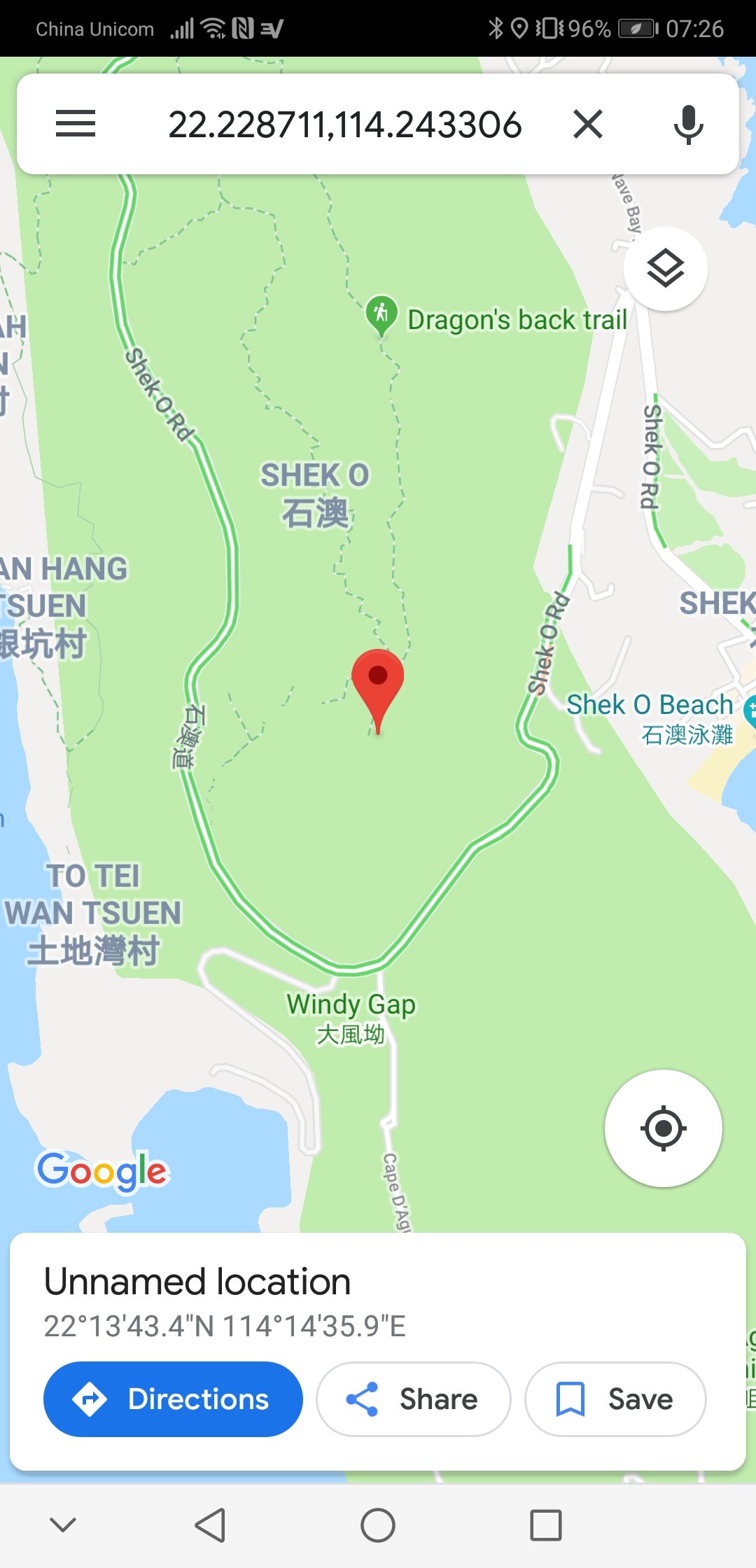Screen dimensions: 756x1568
Task: Clear the searched coordinates
Action: point(587,125)
